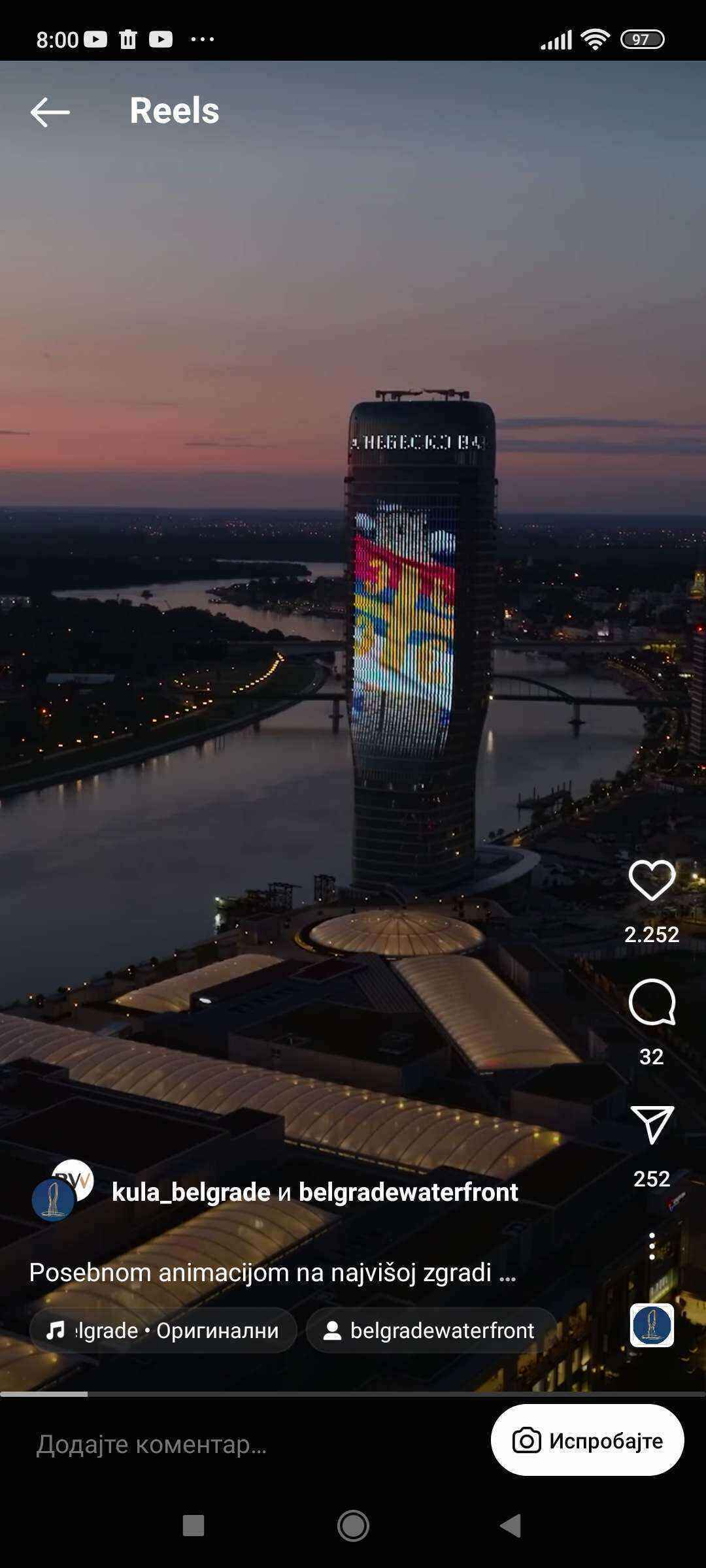Tap the system recent apps button

193,1526
